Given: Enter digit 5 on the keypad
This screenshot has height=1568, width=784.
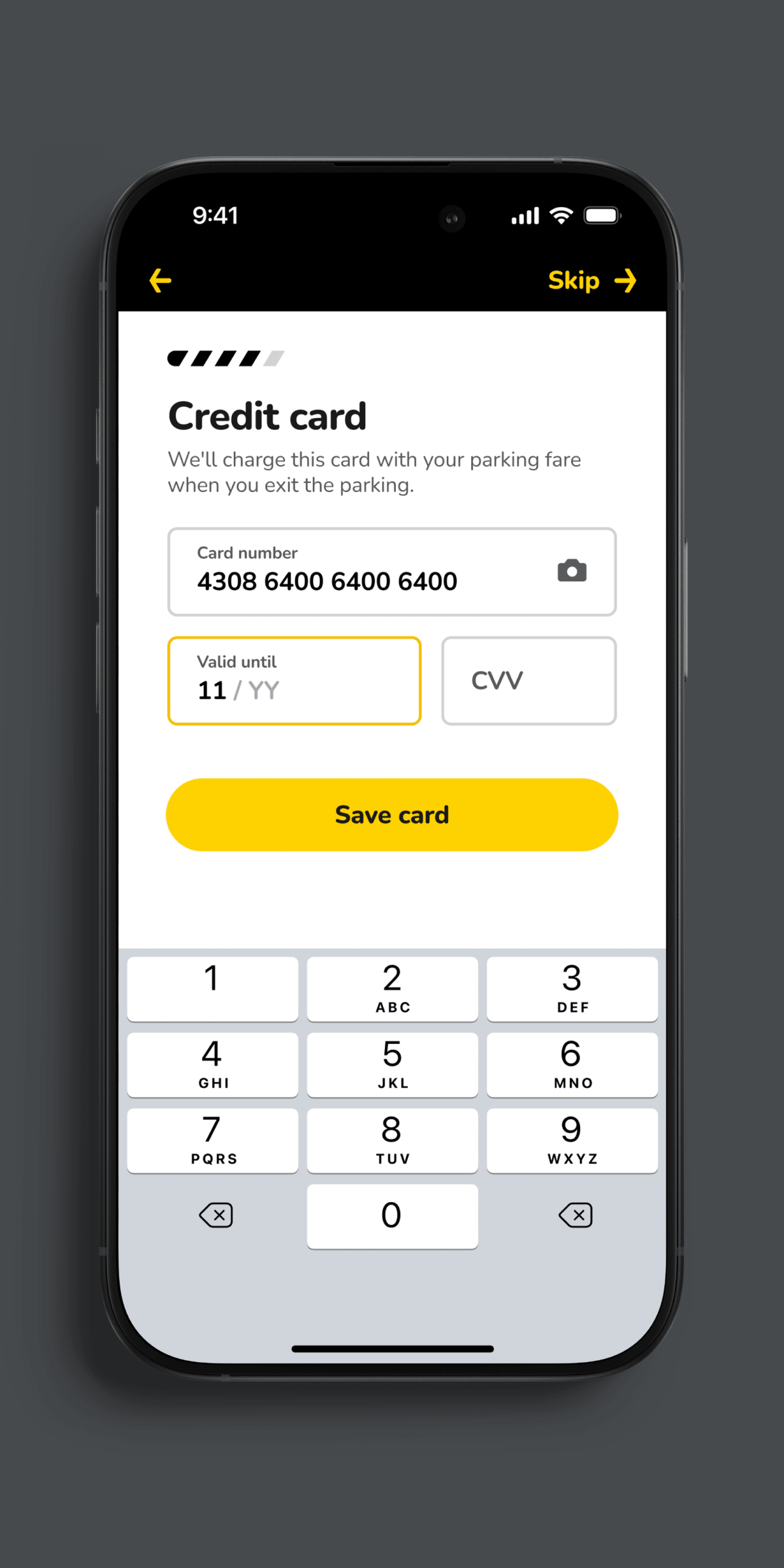Looking at the screenshot, I should click(392, 1064).
